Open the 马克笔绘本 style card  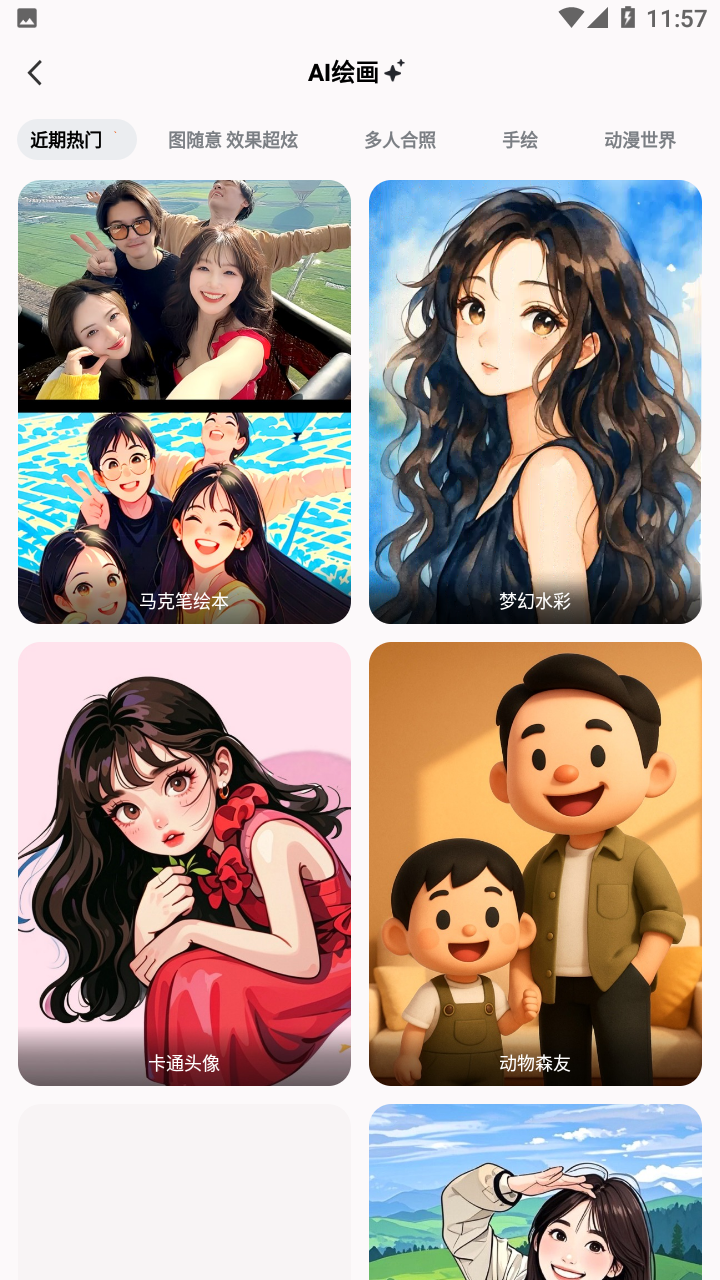point(184,402)
